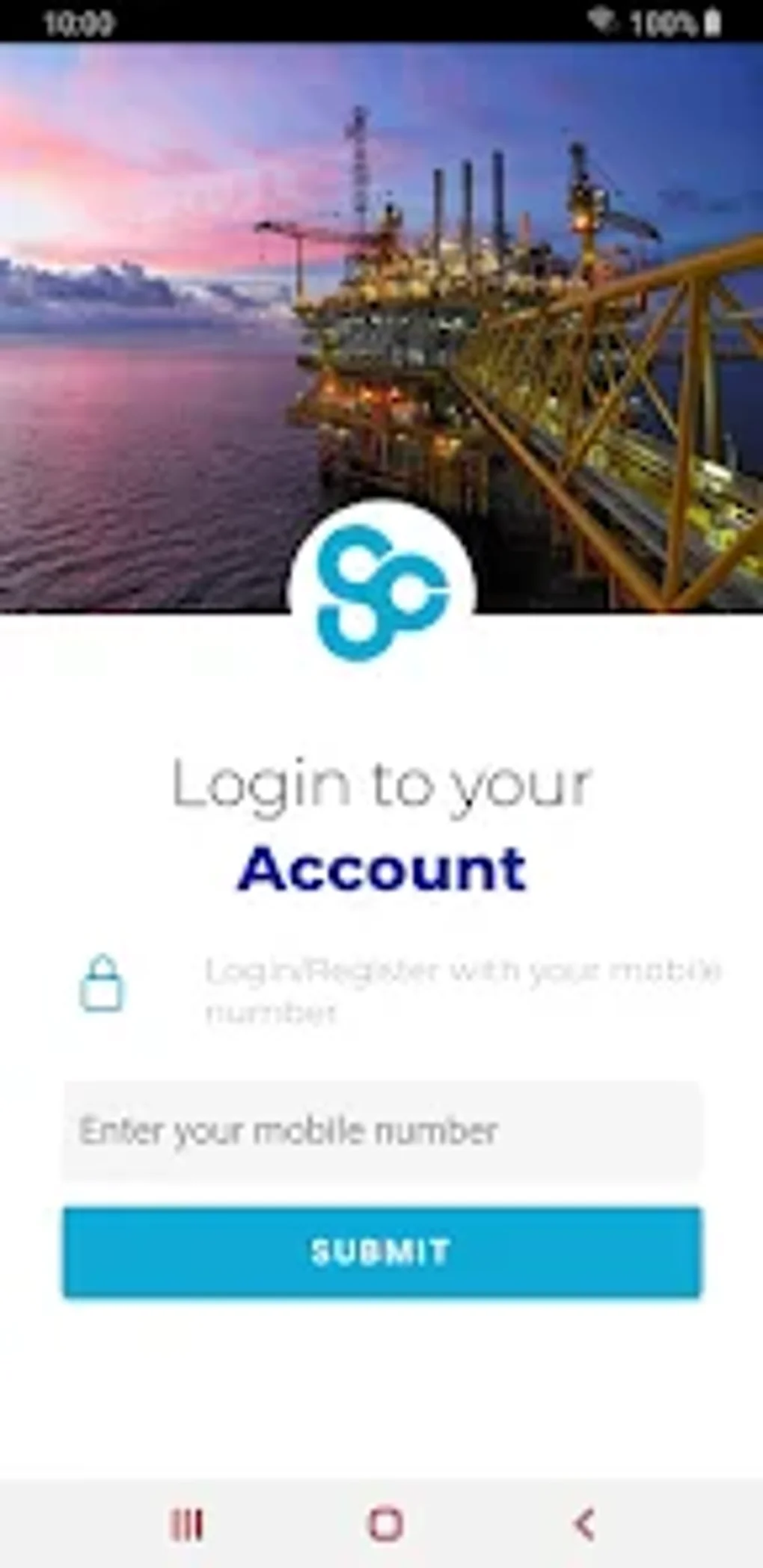
Task: Tap the 'Login to your' heading
Action: click(380, 784)
